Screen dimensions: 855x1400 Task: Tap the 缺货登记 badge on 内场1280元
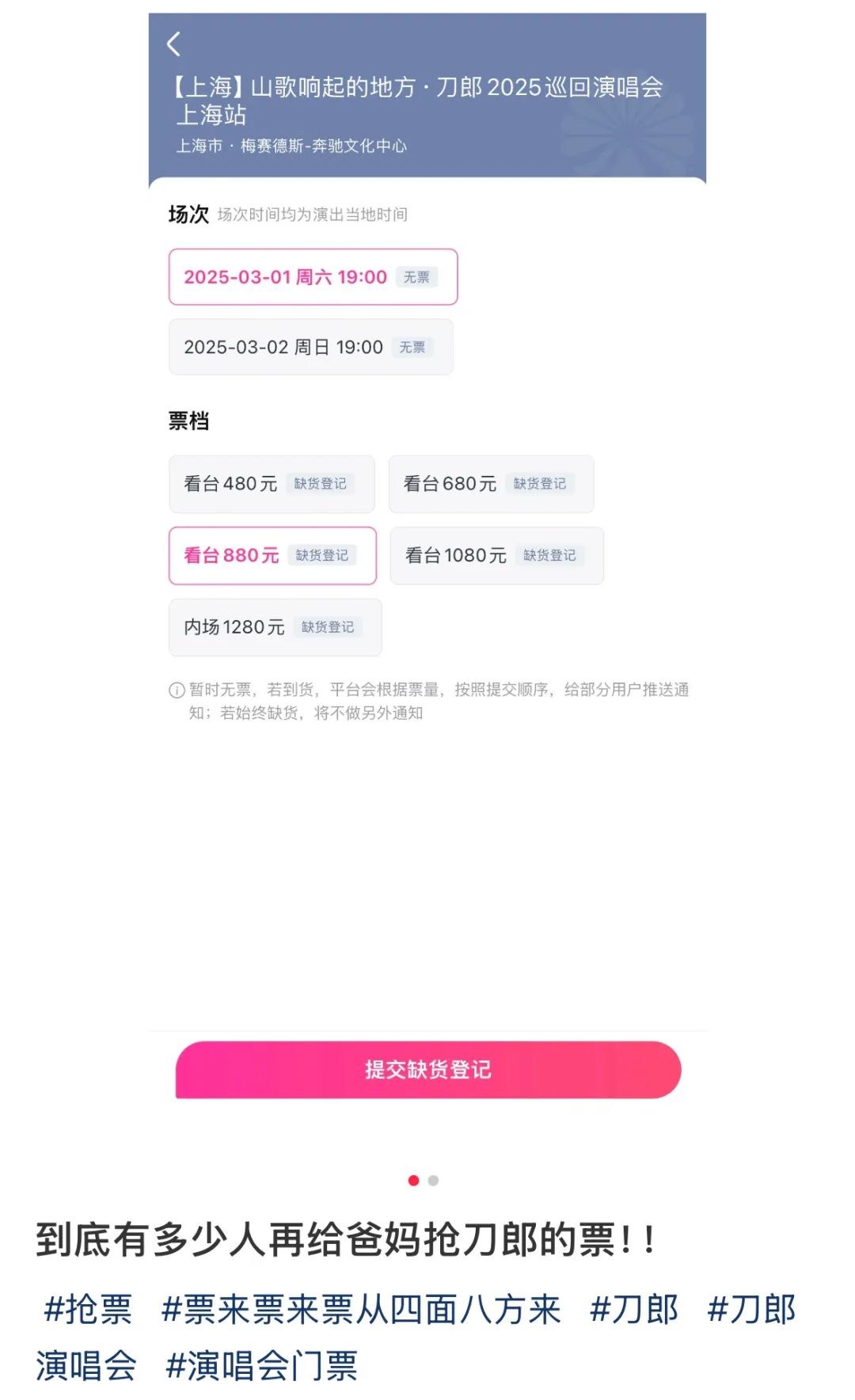click(330, 627)
